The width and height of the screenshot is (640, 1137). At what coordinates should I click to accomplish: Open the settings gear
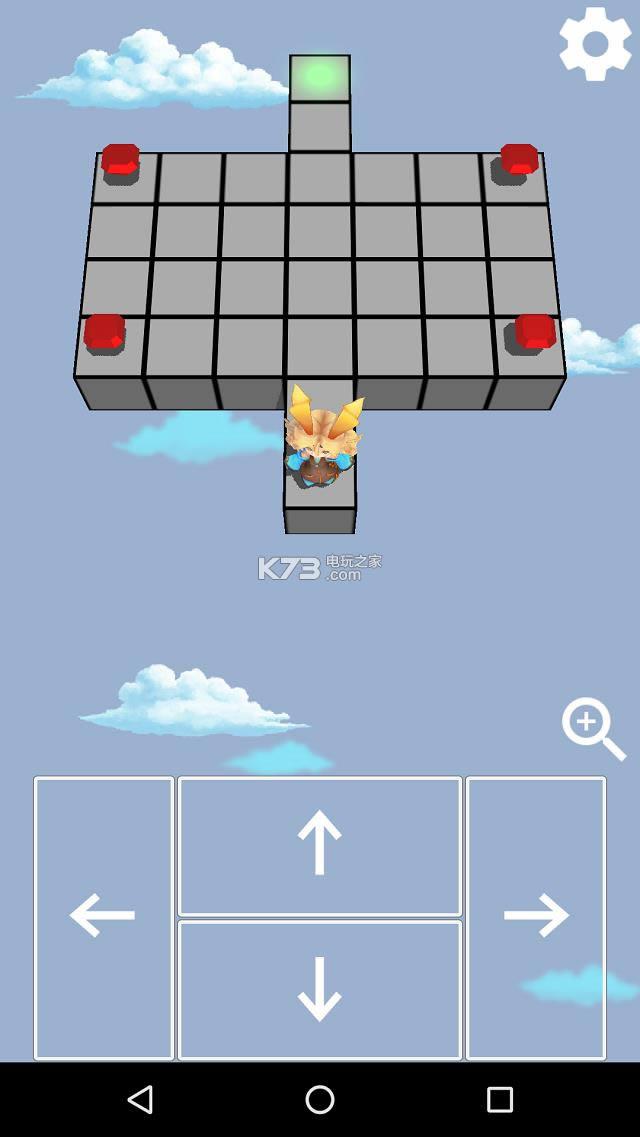595,44
